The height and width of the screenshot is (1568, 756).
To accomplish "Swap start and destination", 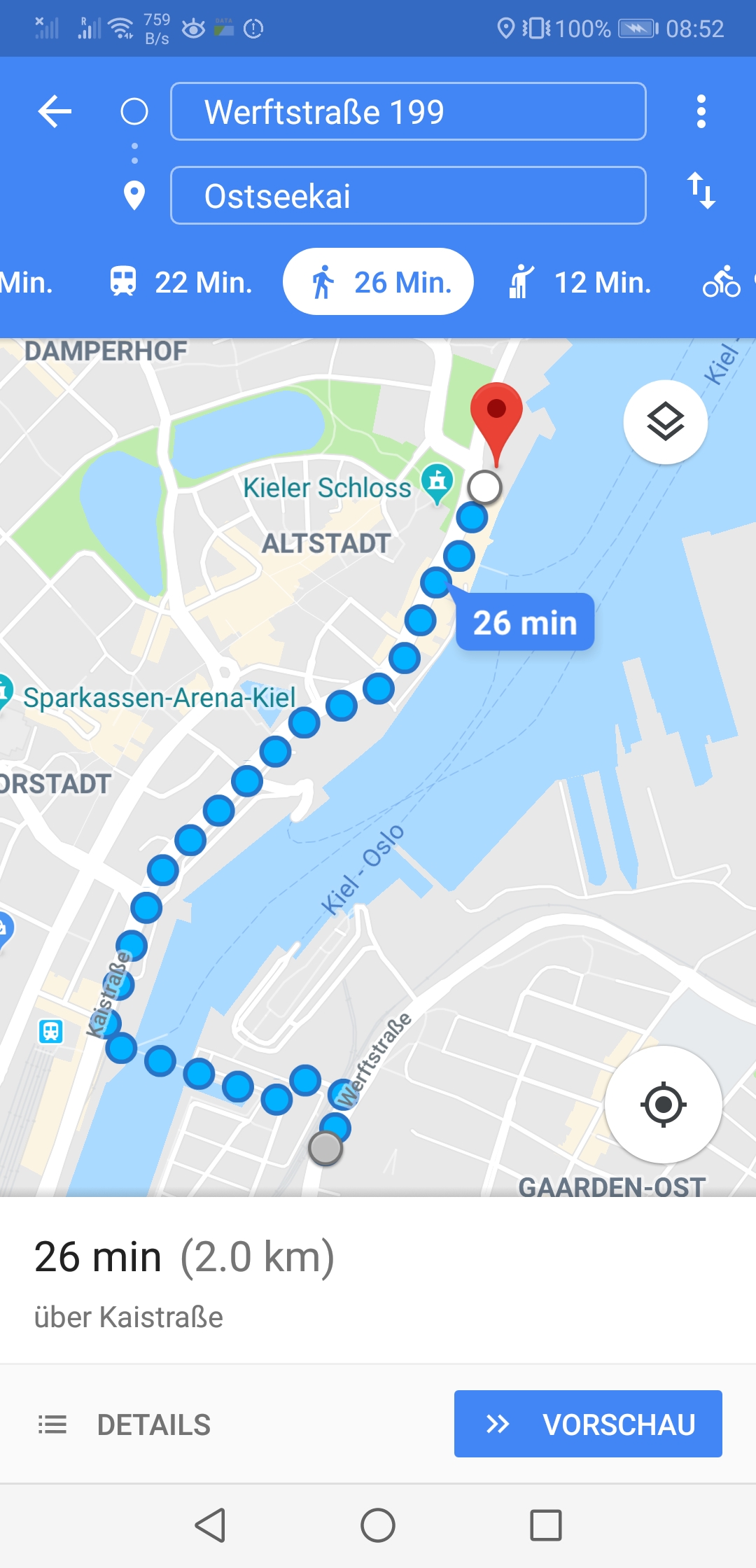I will click(x=701, y=190).
